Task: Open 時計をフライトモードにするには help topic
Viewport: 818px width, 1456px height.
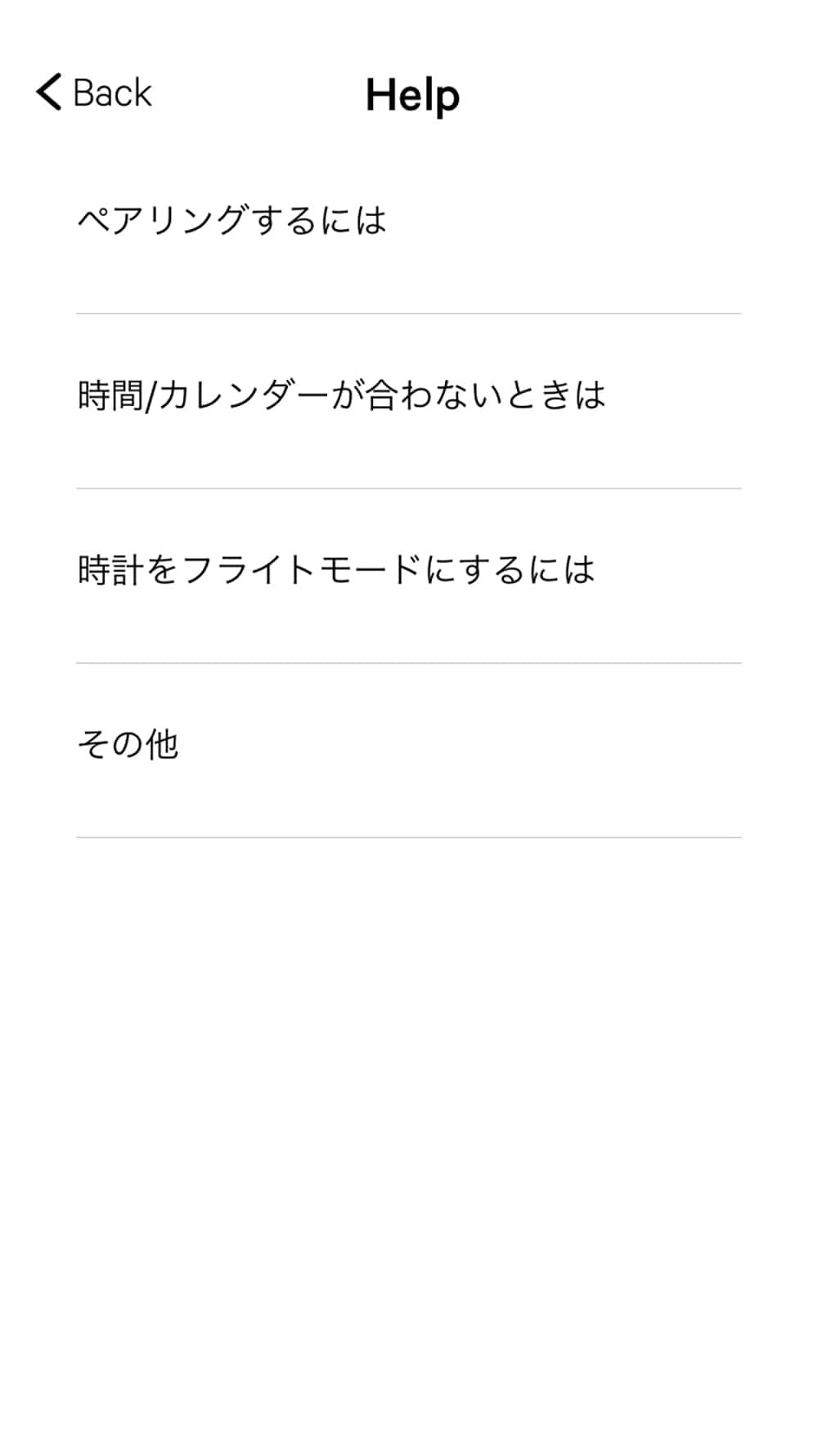Action: click(x=409, y=575)
